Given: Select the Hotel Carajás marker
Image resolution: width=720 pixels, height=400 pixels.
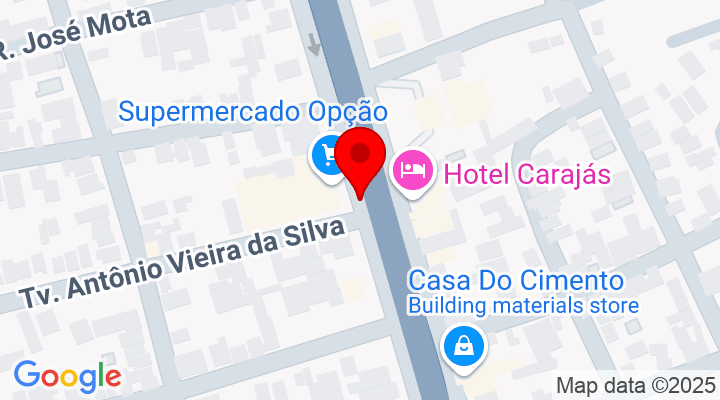Looking at the screenshot, I should 411,170.
